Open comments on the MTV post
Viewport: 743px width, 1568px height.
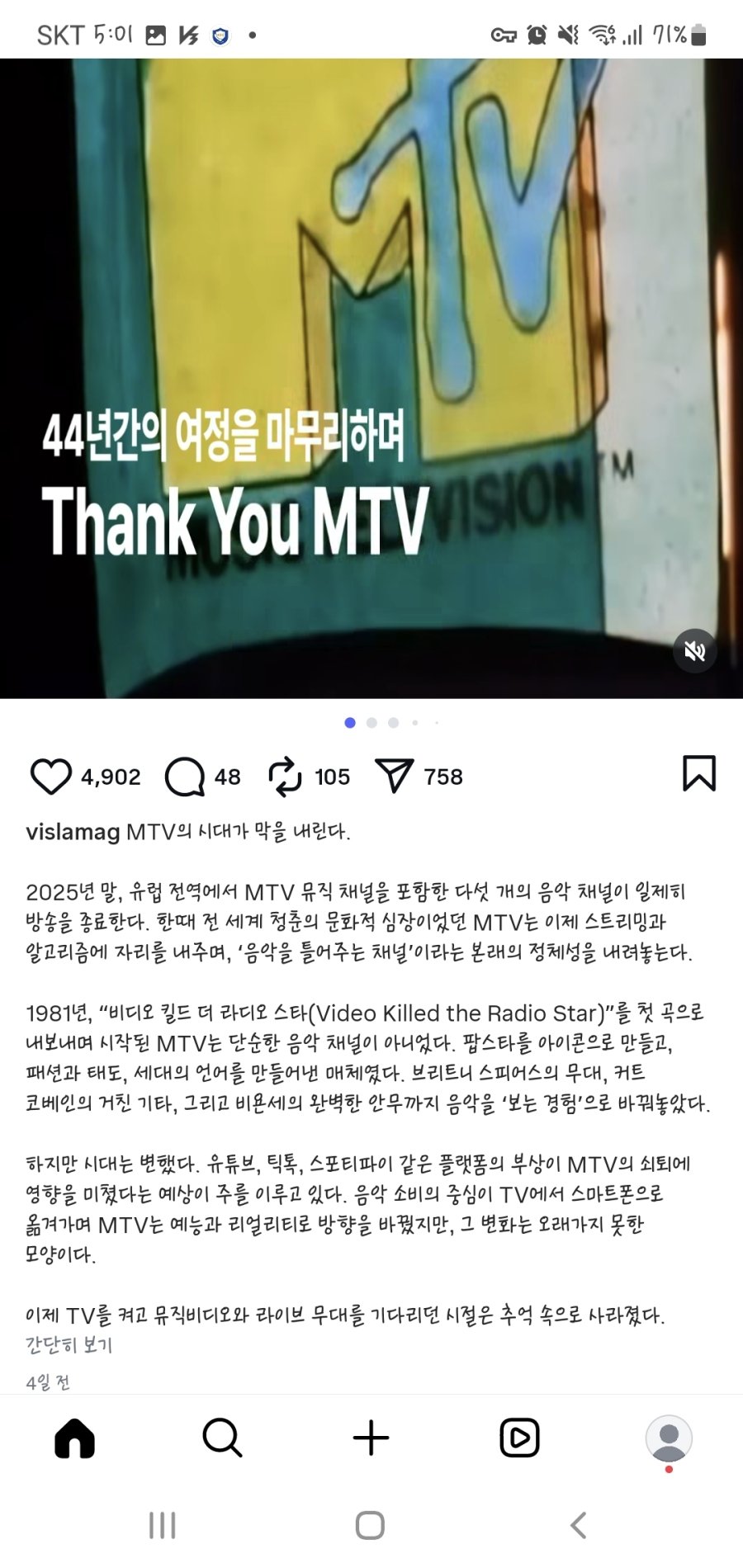pos(185,777)
